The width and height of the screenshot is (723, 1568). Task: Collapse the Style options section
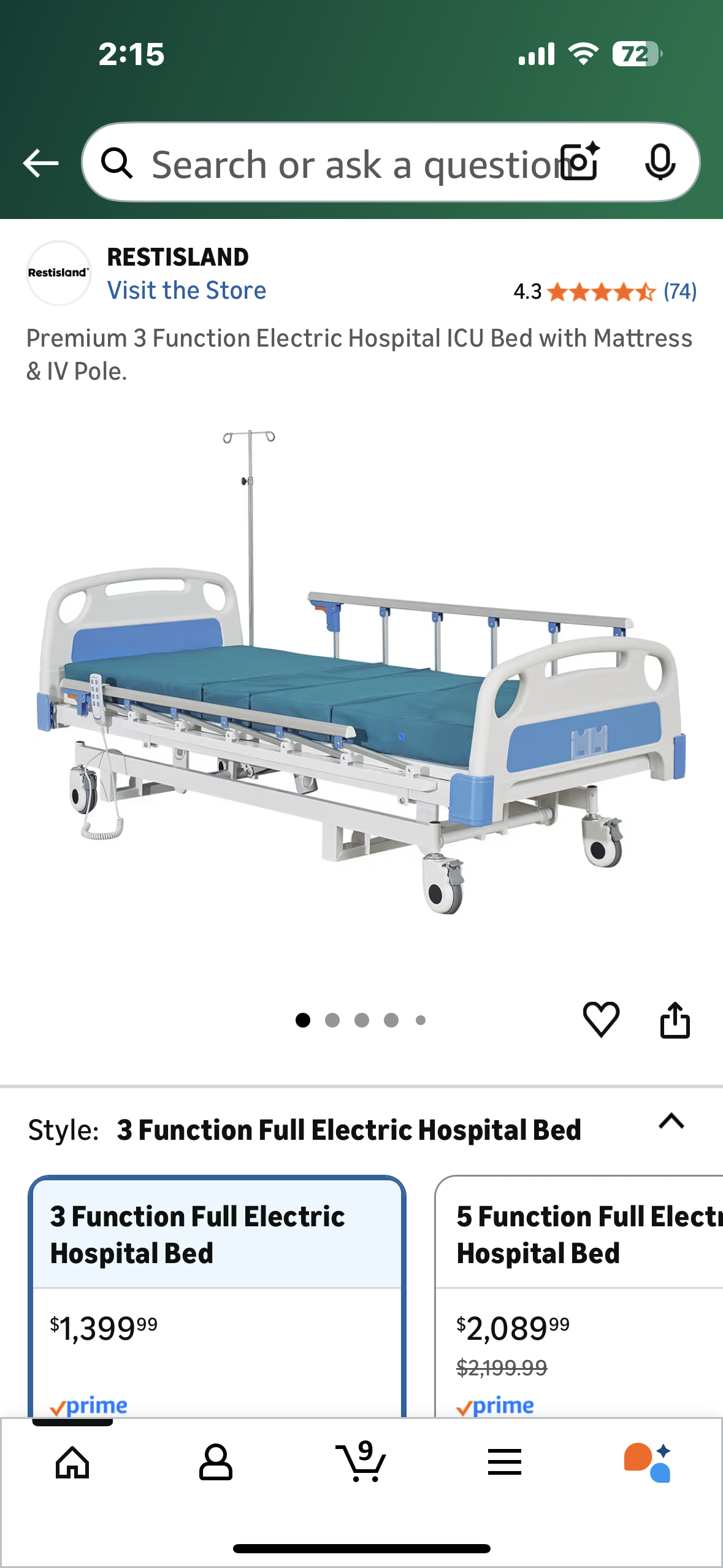[671, 1121]
